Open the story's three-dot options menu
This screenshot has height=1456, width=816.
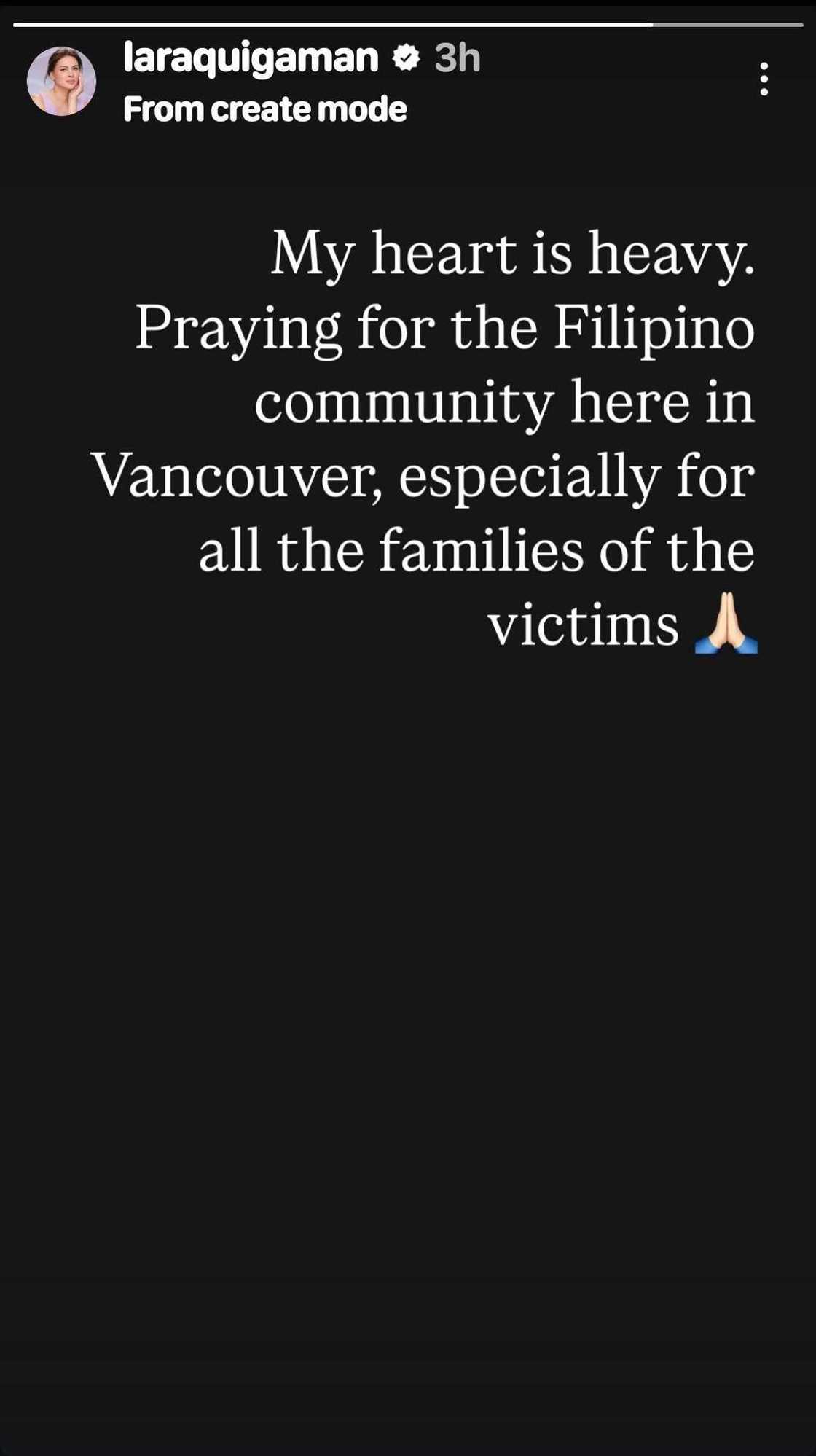764,79
